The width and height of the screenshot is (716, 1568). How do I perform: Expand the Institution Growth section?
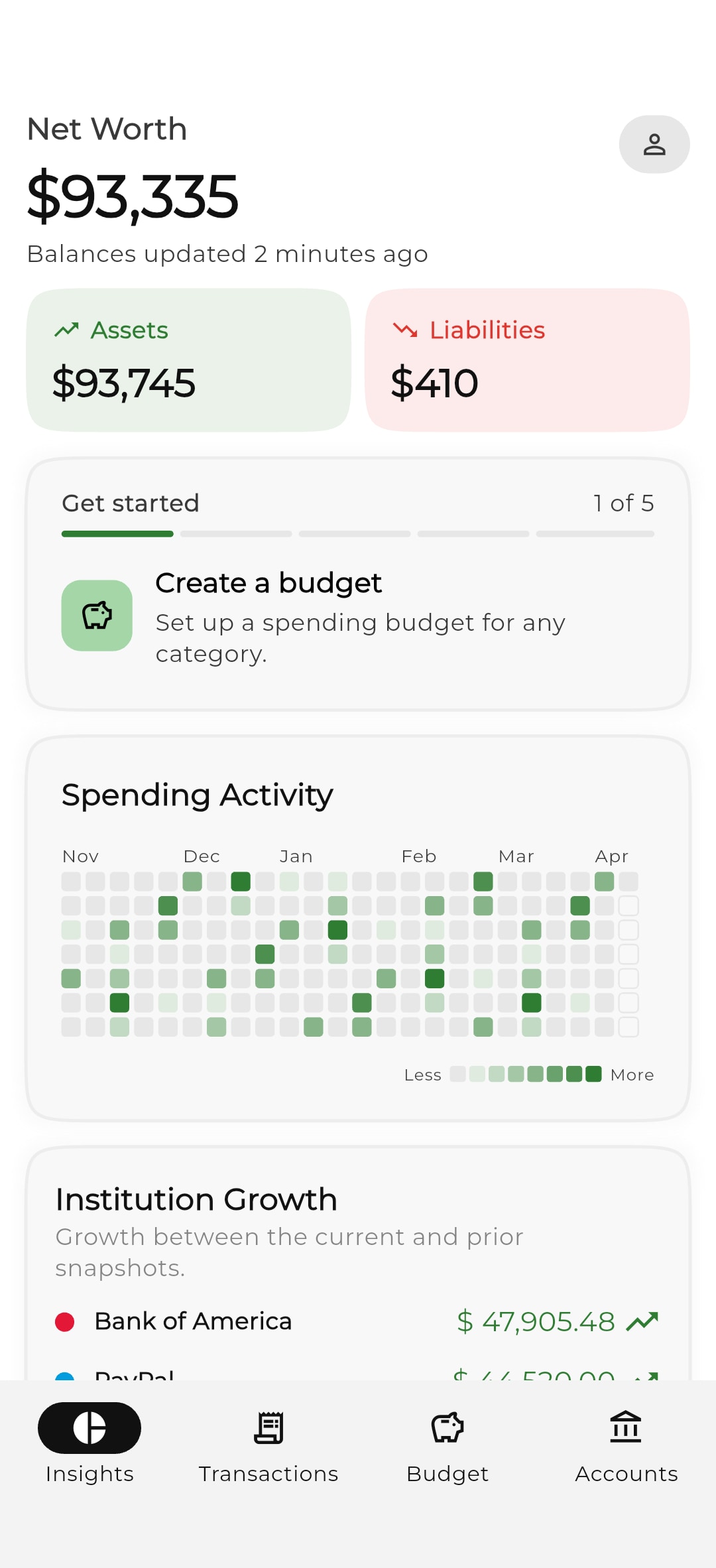point(196,1199)
